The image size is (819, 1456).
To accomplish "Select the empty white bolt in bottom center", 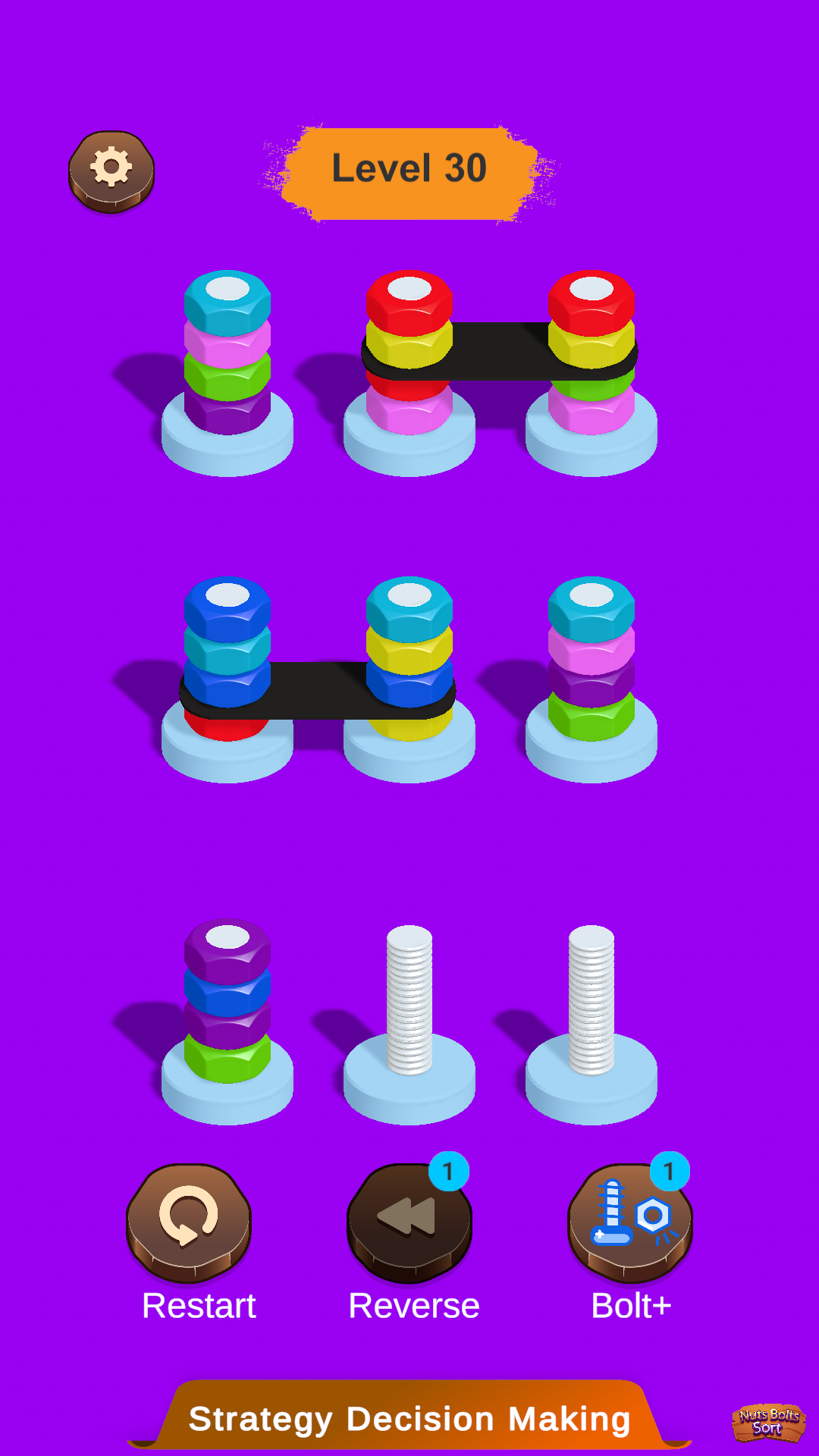I will (x=408, y=1001).
